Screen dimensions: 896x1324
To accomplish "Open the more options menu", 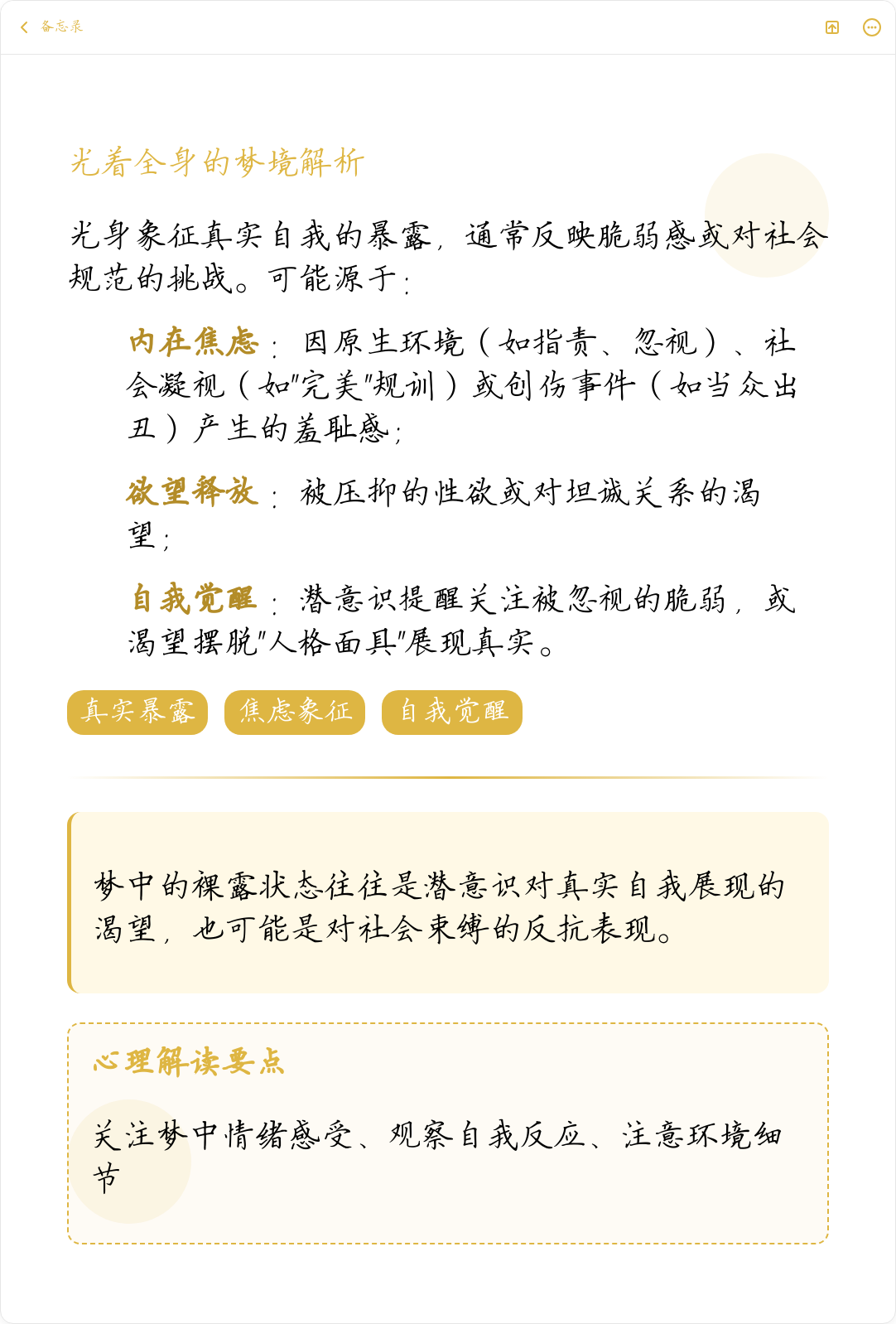I will point(871,27).
